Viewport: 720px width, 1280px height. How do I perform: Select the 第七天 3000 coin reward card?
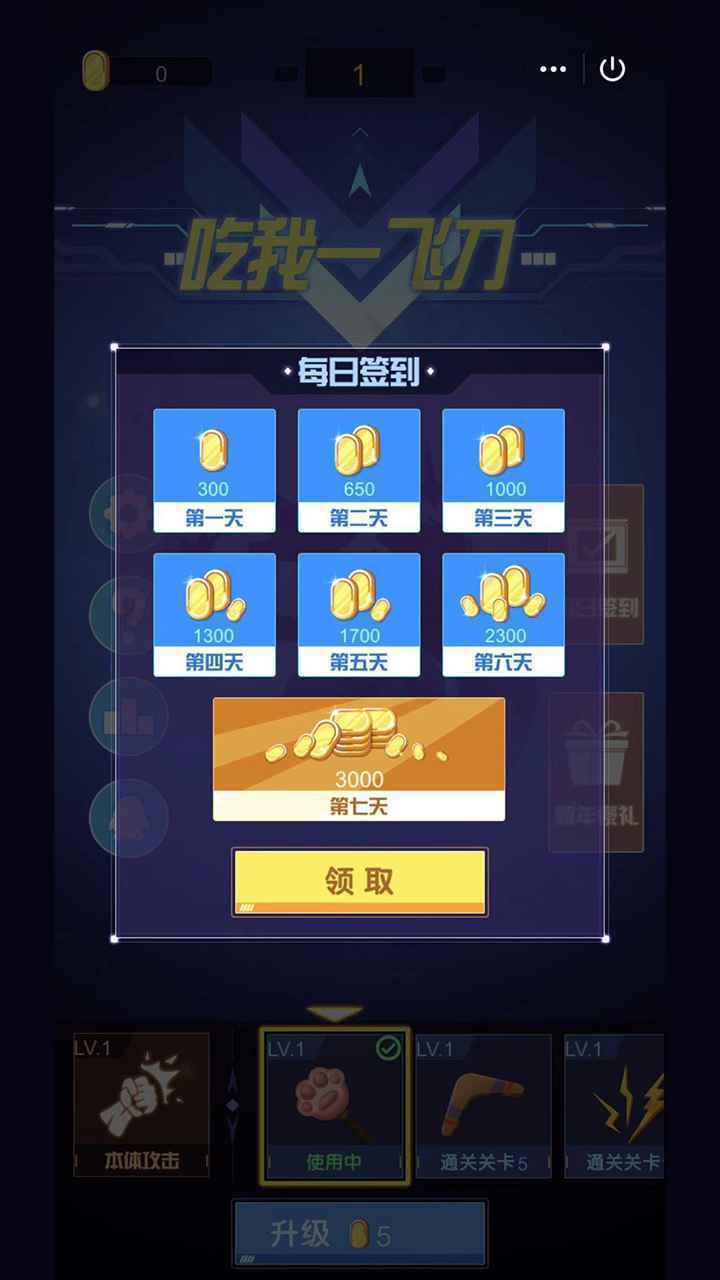359,758
